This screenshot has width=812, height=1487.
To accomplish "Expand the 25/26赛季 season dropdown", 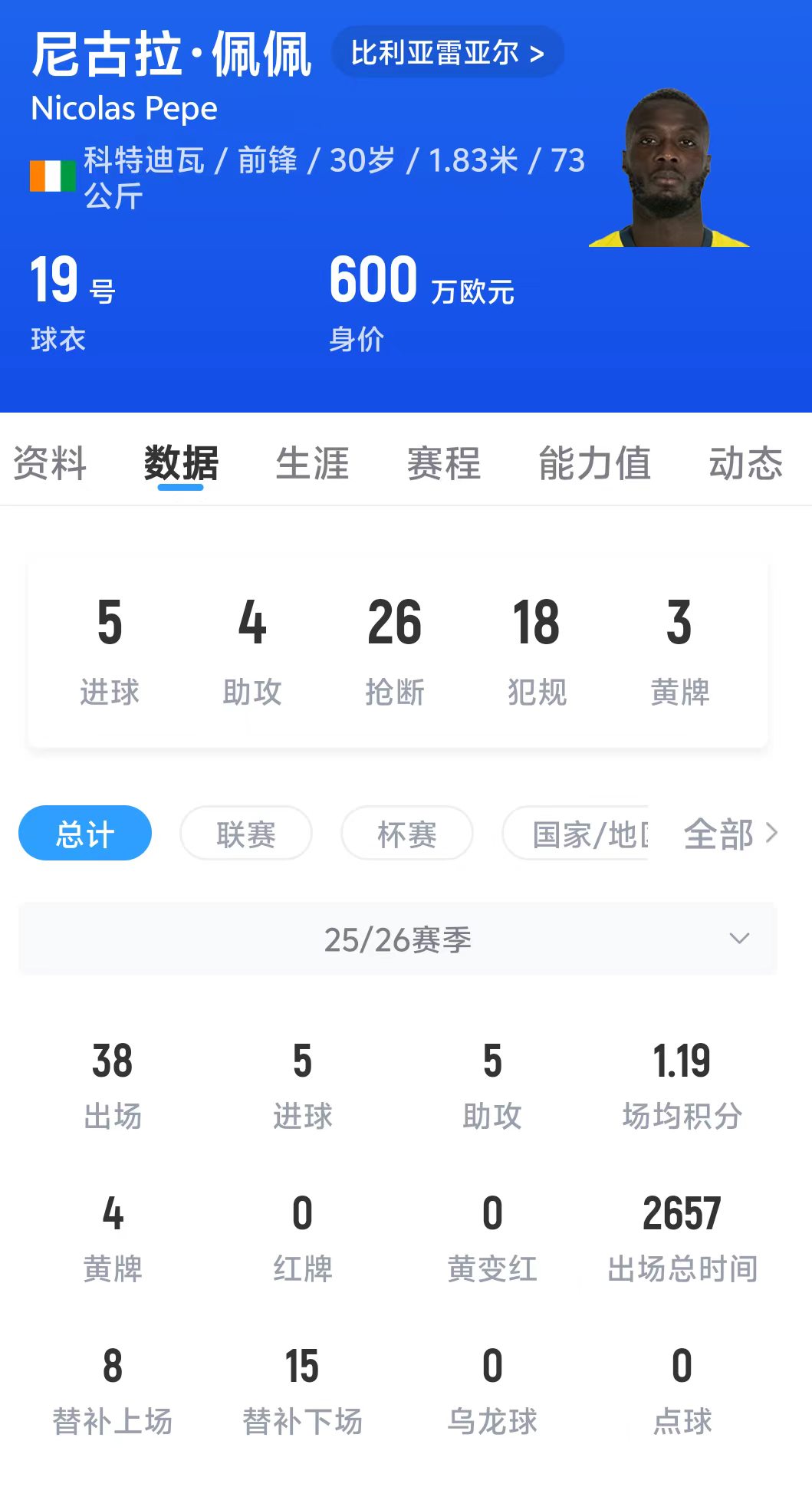I will [398, 939].
